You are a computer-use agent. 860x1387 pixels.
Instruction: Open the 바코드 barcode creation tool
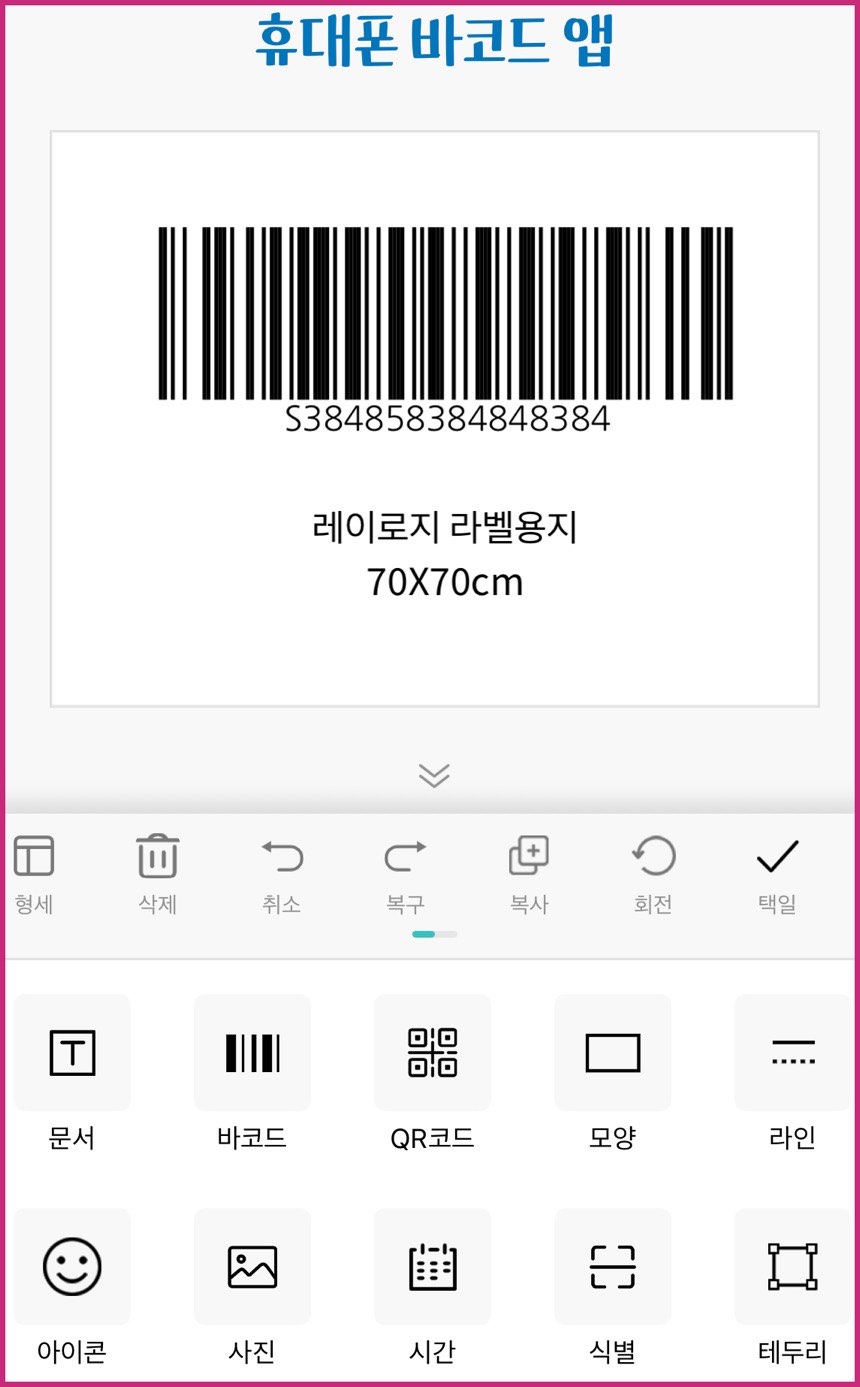(x=251, y=1053)
